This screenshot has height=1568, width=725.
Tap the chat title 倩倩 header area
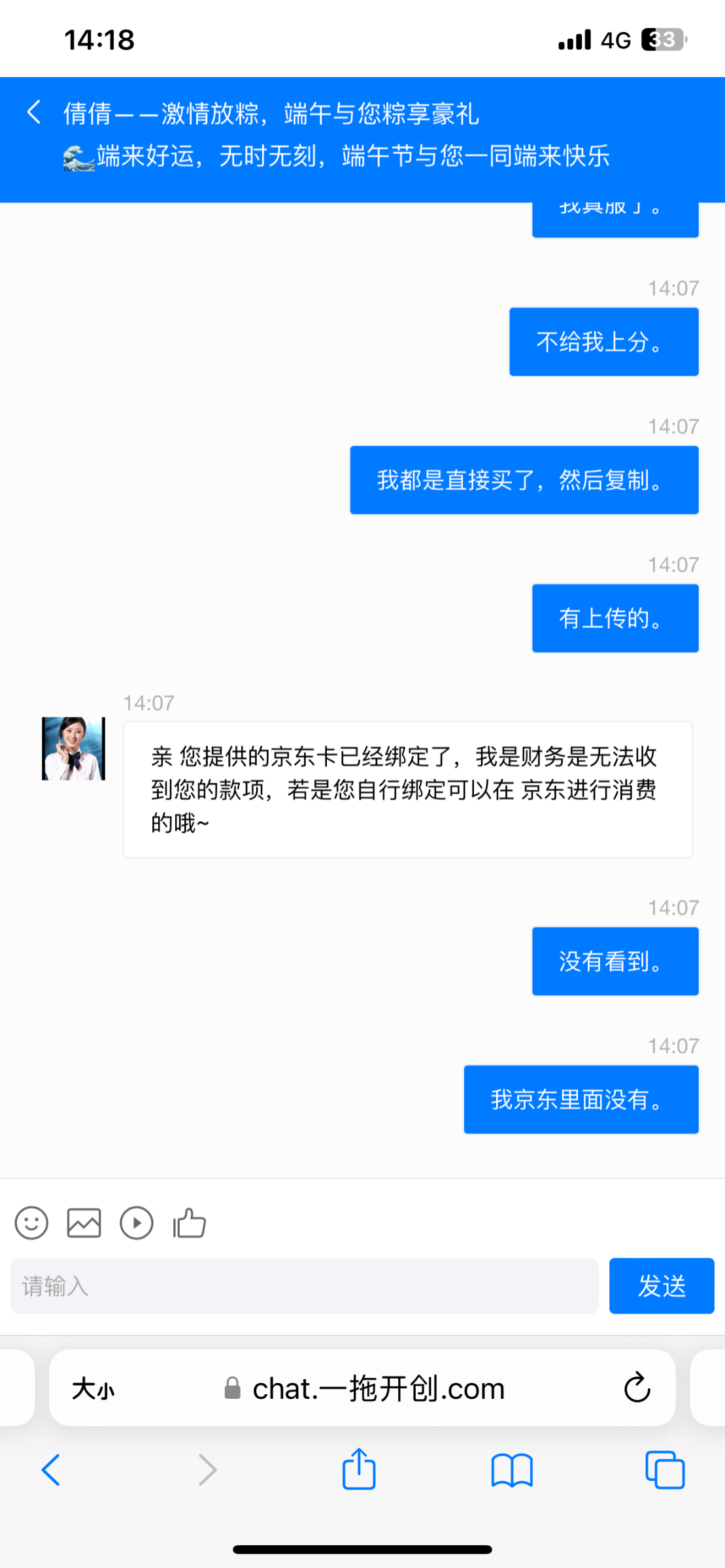[271, 114]
